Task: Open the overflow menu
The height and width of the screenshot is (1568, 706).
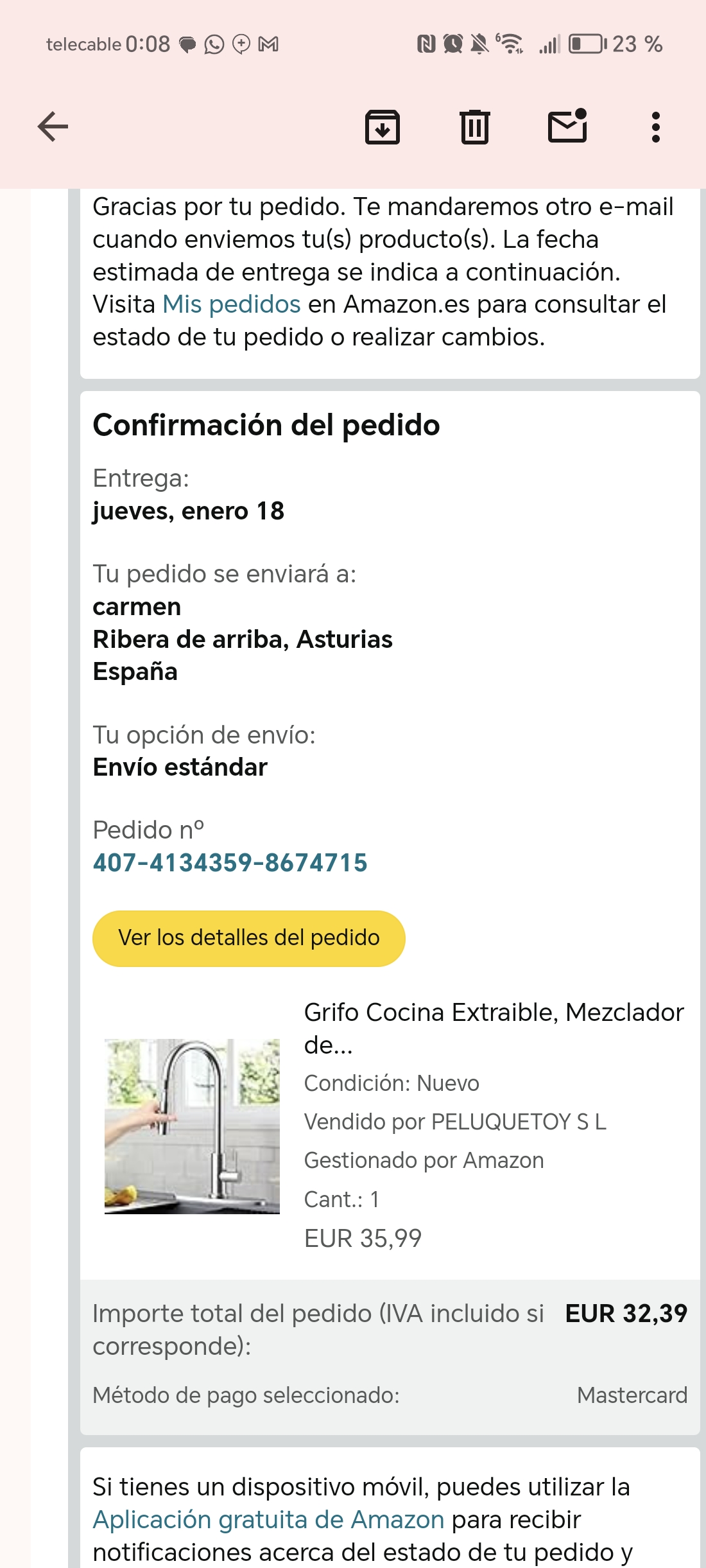Action: pos(655,126)
